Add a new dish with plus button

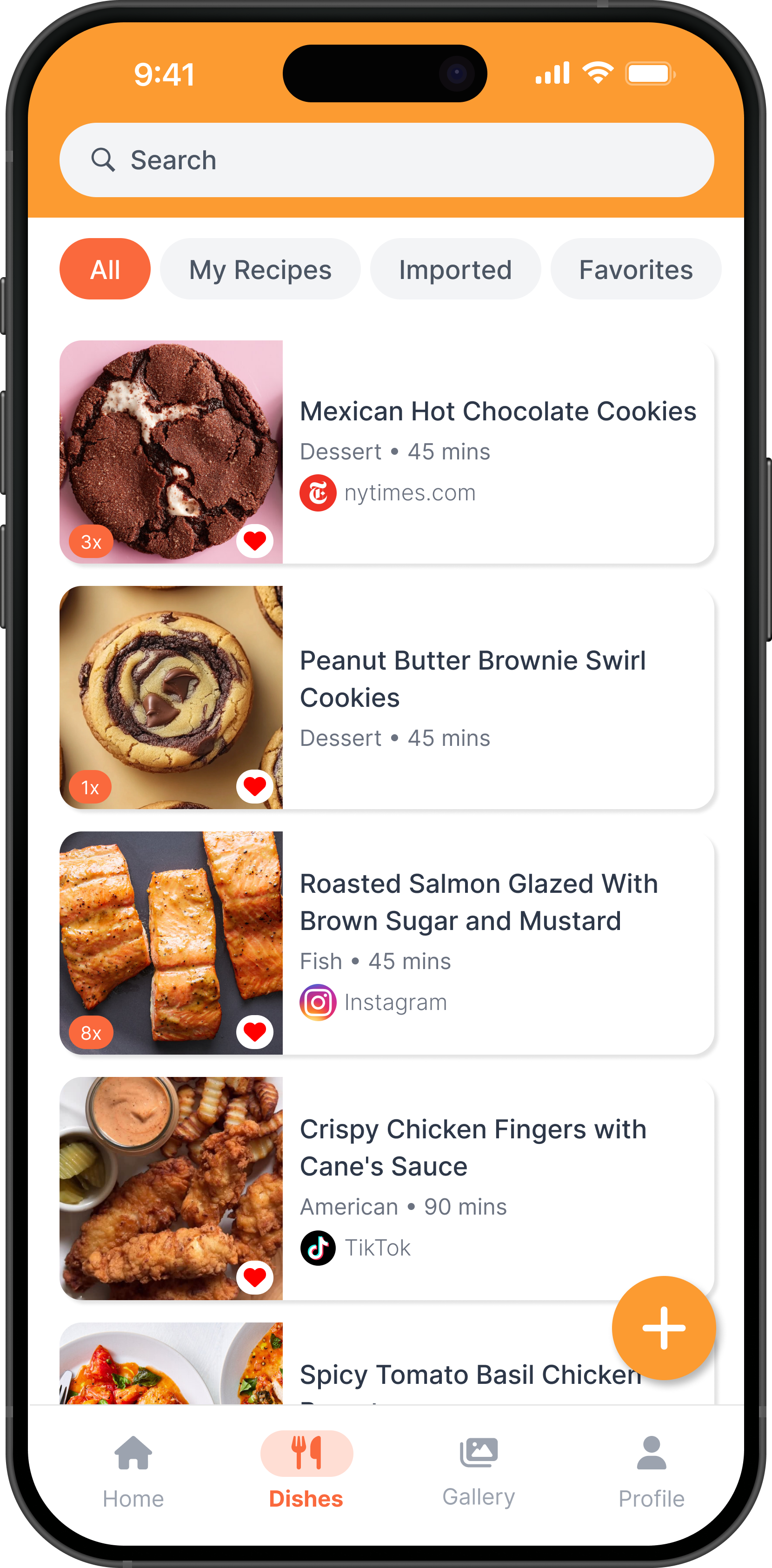point(663,1328)
